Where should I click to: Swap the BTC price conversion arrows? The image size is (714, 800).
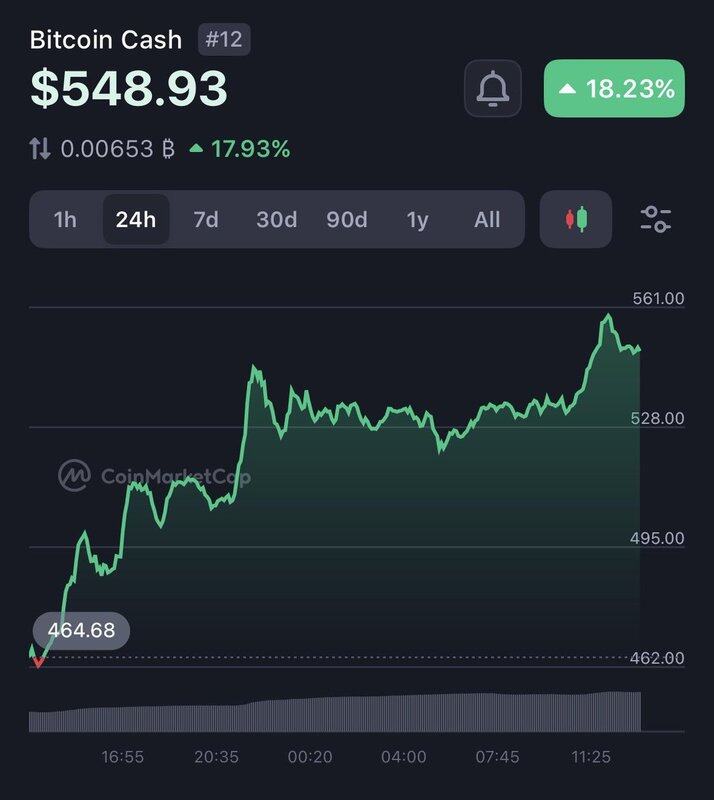[x=40, y=150]
